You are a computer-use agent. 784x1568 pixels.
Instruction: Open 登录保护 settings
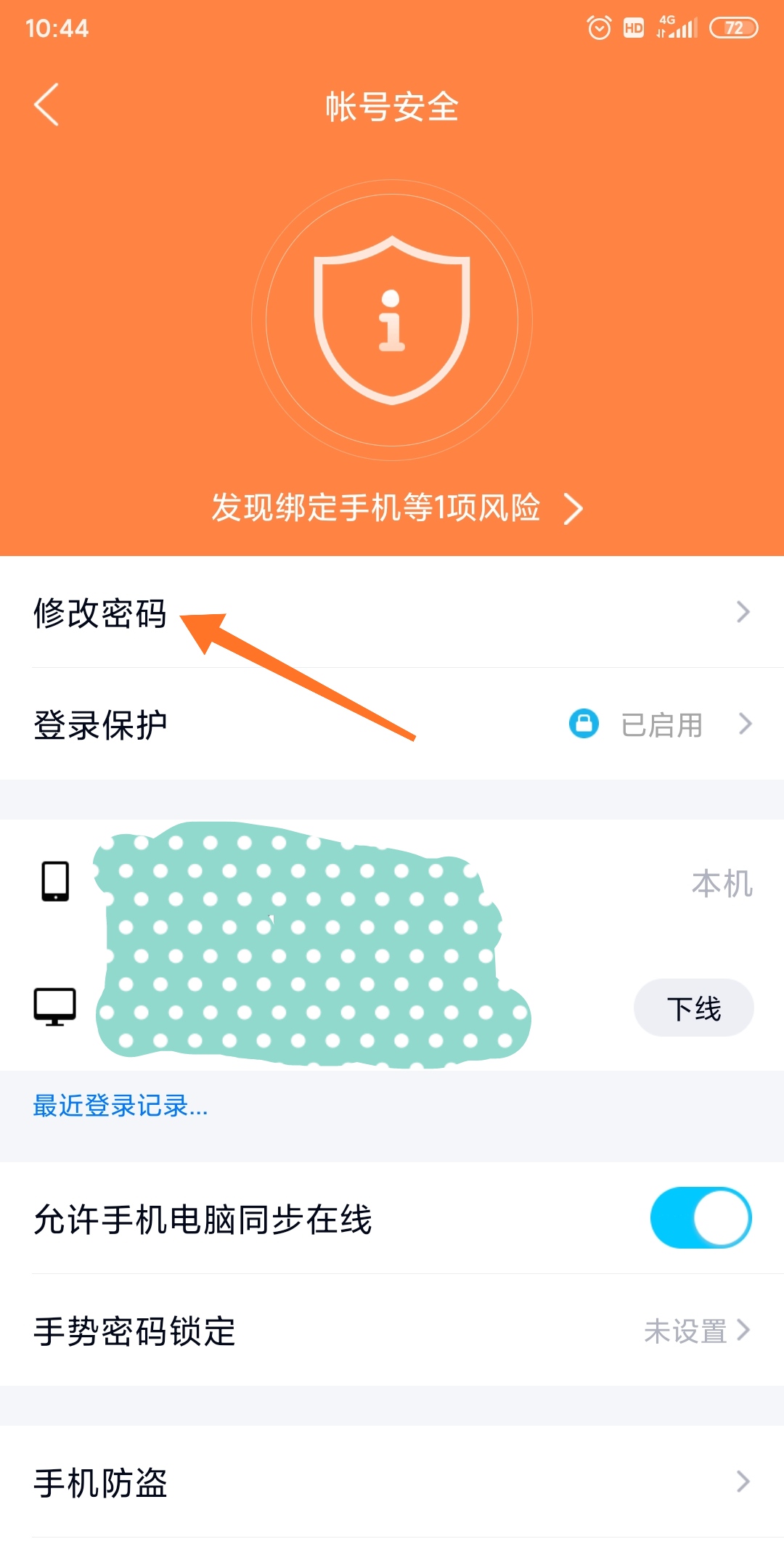pyautogui.click(x=392, y=724)
